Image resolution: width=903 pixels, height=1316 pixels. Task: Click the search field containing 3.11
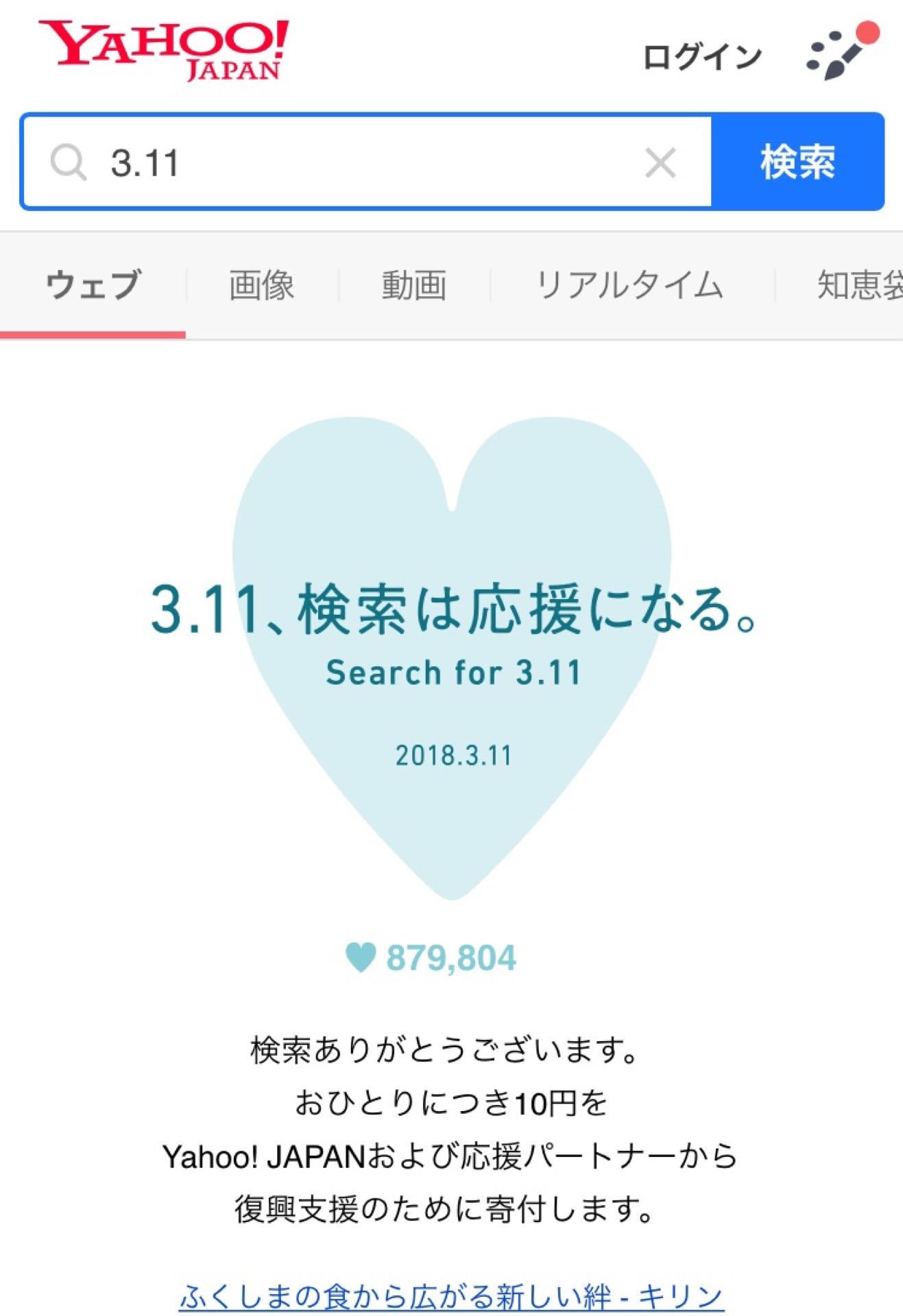pyautogui.click(x=343, y=162)
